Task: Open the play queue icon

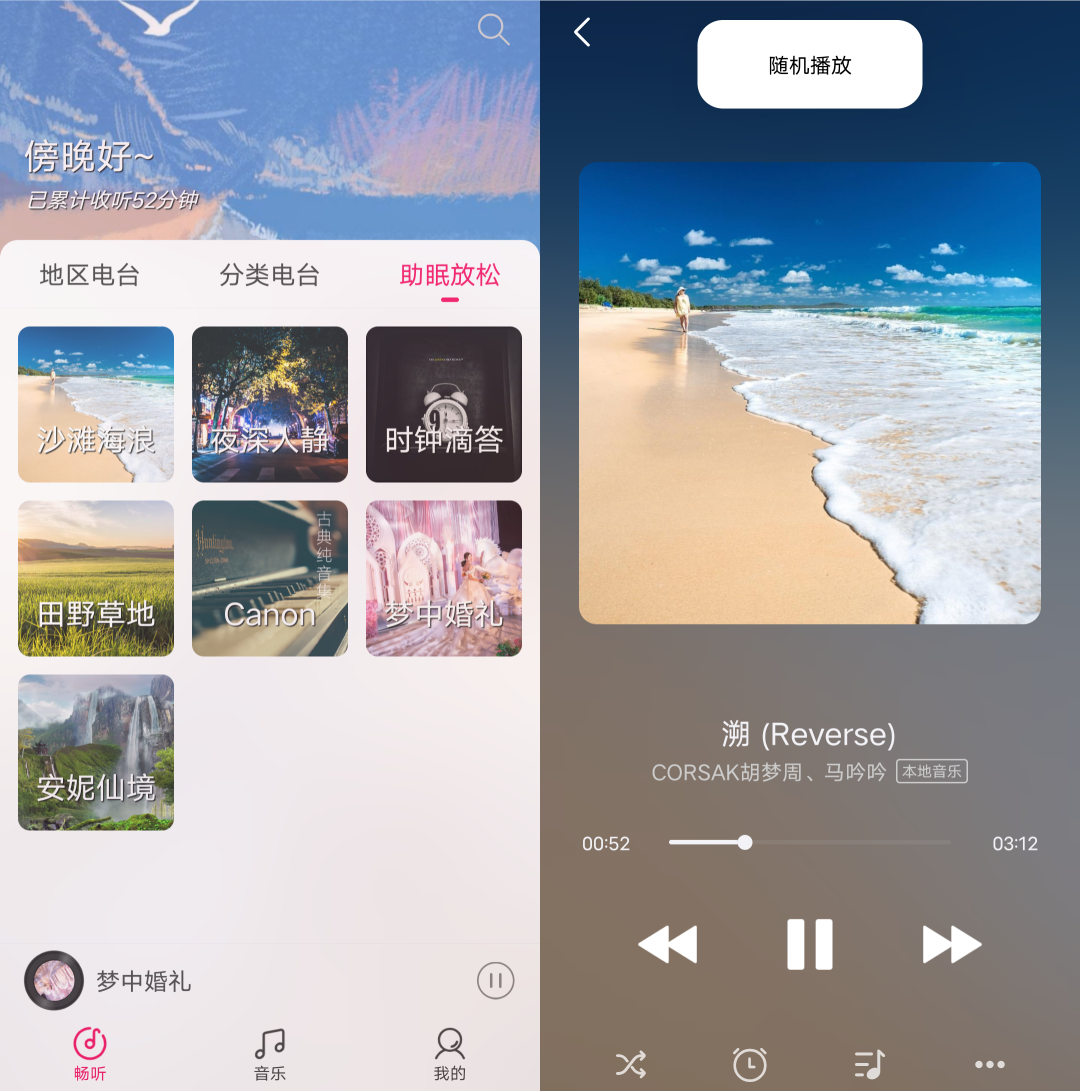Action: coord(869,1064)
